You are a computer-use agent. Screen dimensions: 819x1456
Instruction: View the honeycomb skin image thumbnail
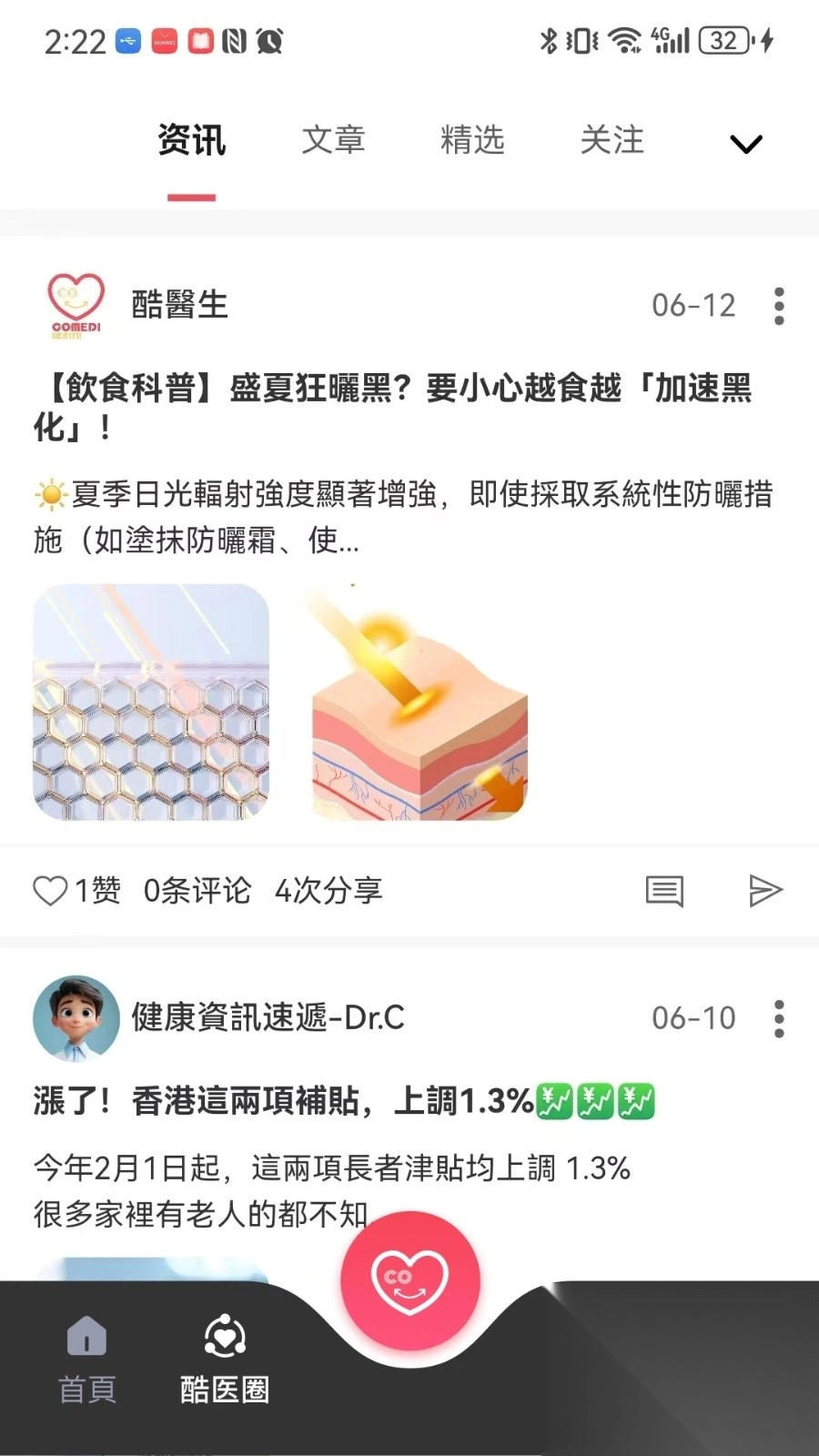click(x=151, y=703)
